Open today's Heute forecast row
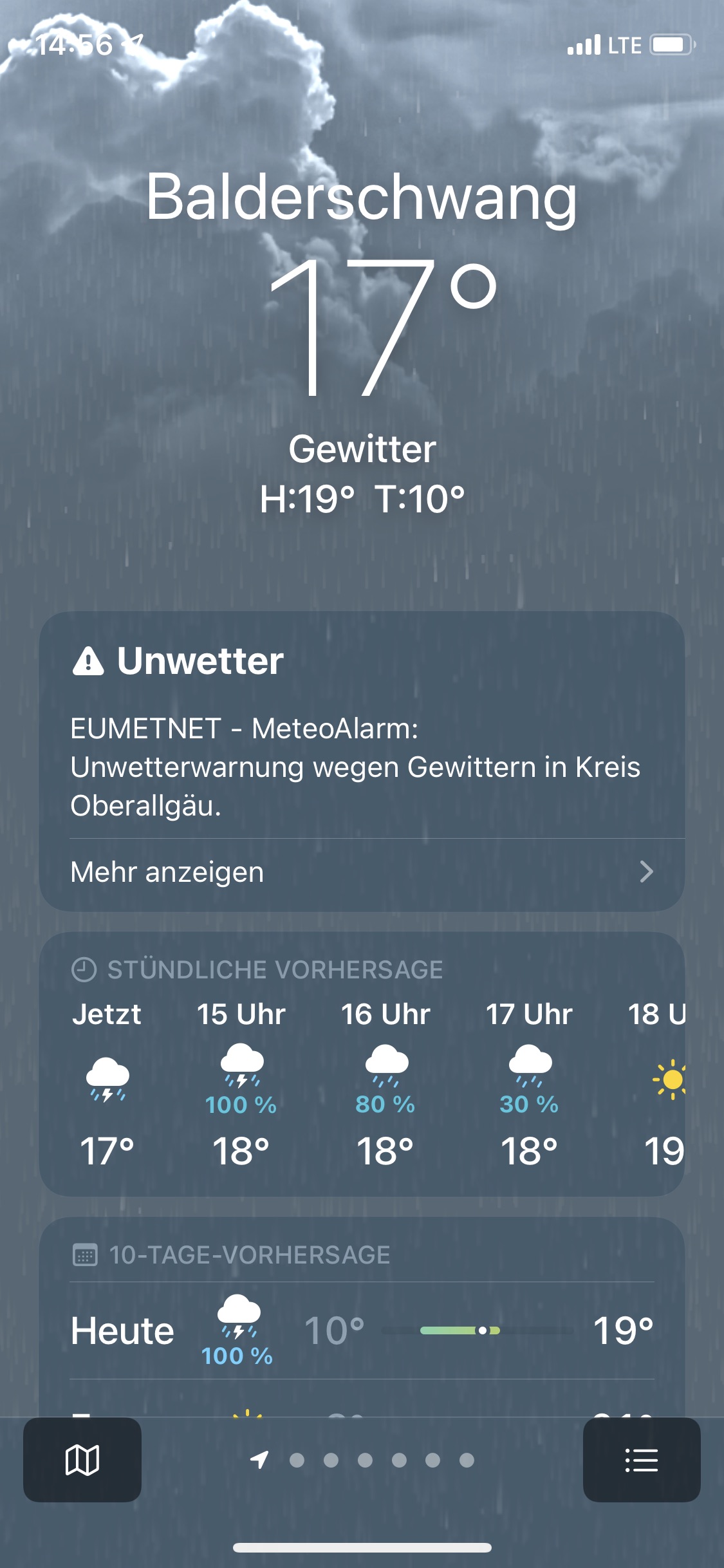Screen dimensions: 724x1568 tap(362, 1330)
